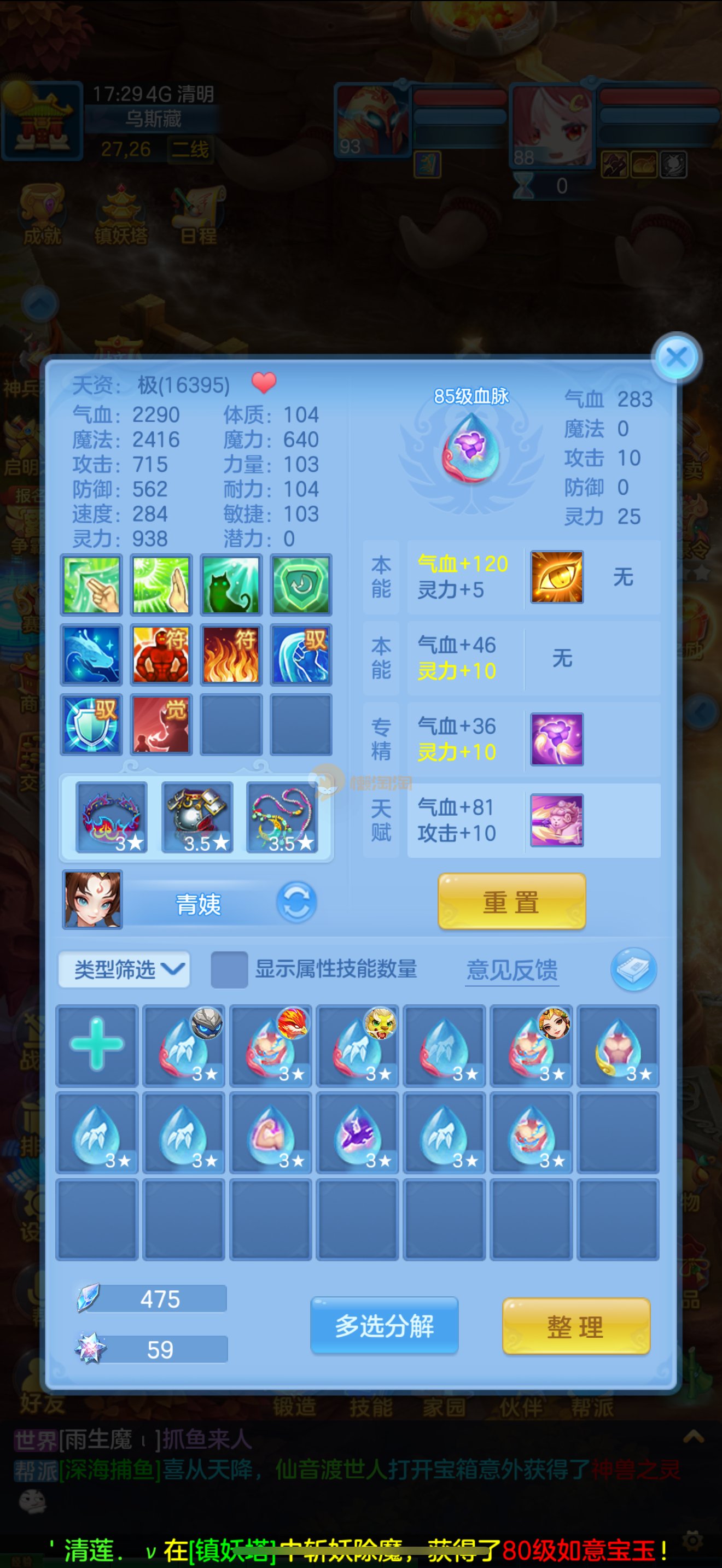722x1568 pixels.
Task: Tap the green cat skill icon
Action: pyautogui.click(x=231, y=584)
